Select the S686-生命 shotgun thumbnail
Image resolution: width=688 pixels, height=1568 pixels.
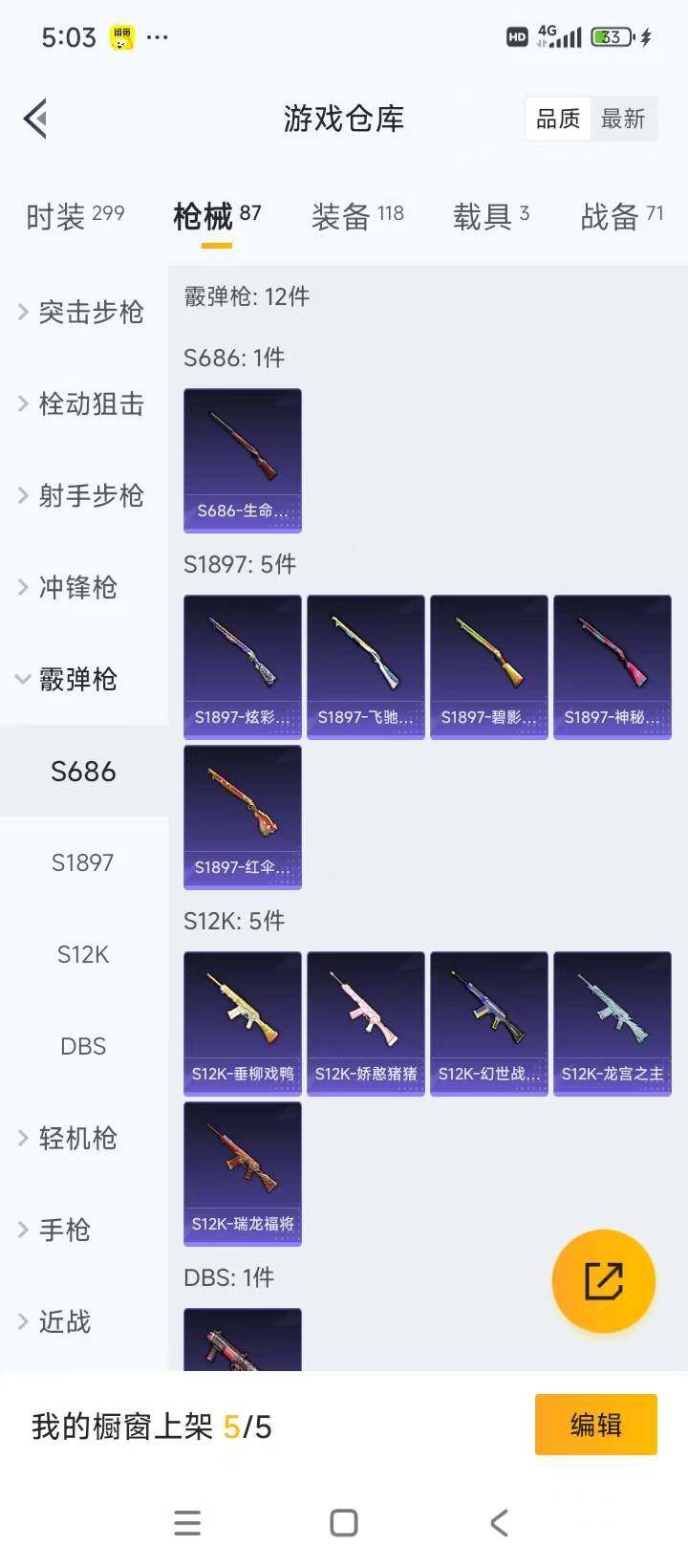pyautogui.click(x=242, y=459)
